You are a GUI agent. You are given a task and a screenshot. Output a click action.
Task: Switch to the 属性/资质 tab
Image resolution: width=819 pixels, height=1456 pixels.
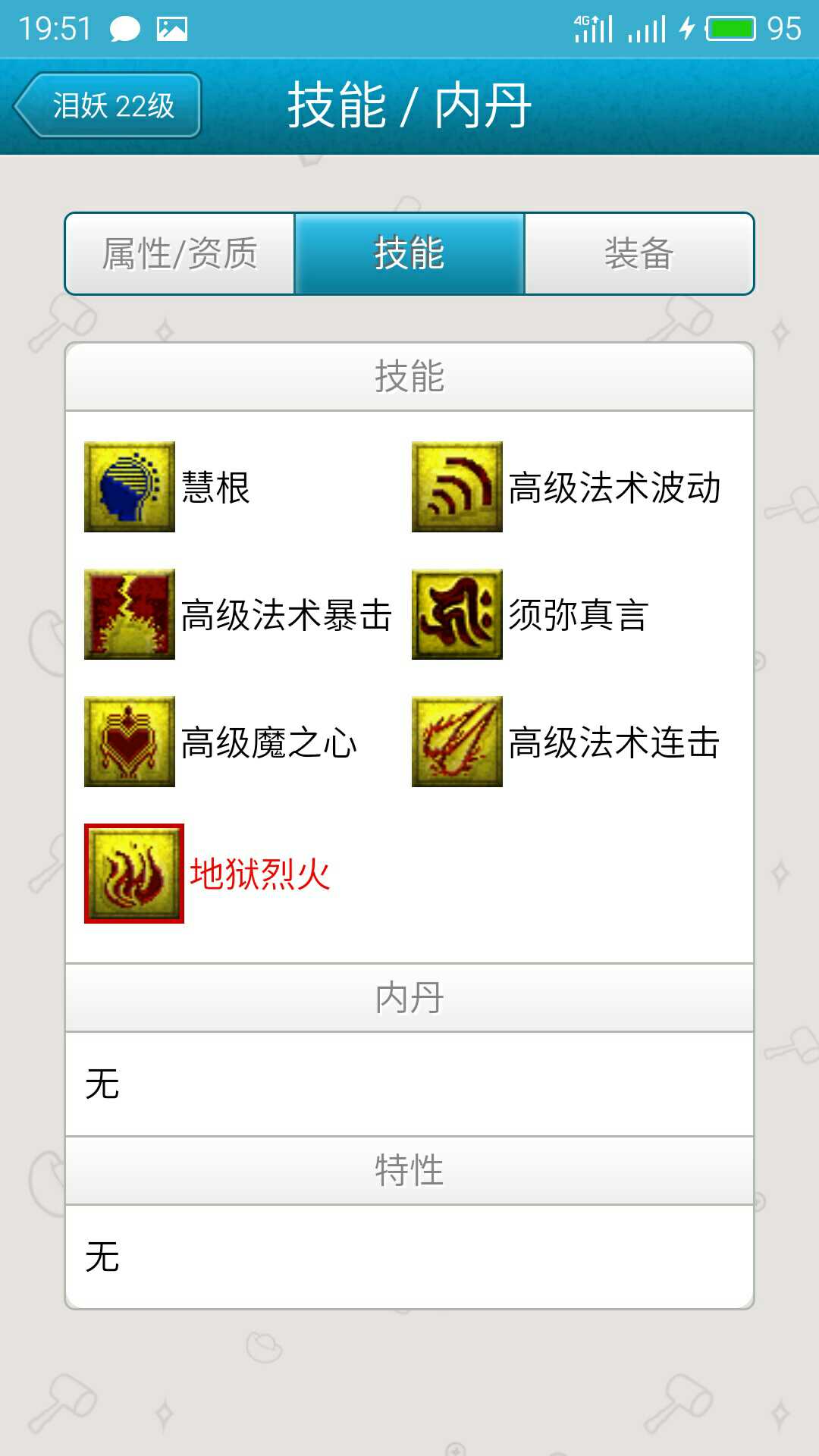180,253
